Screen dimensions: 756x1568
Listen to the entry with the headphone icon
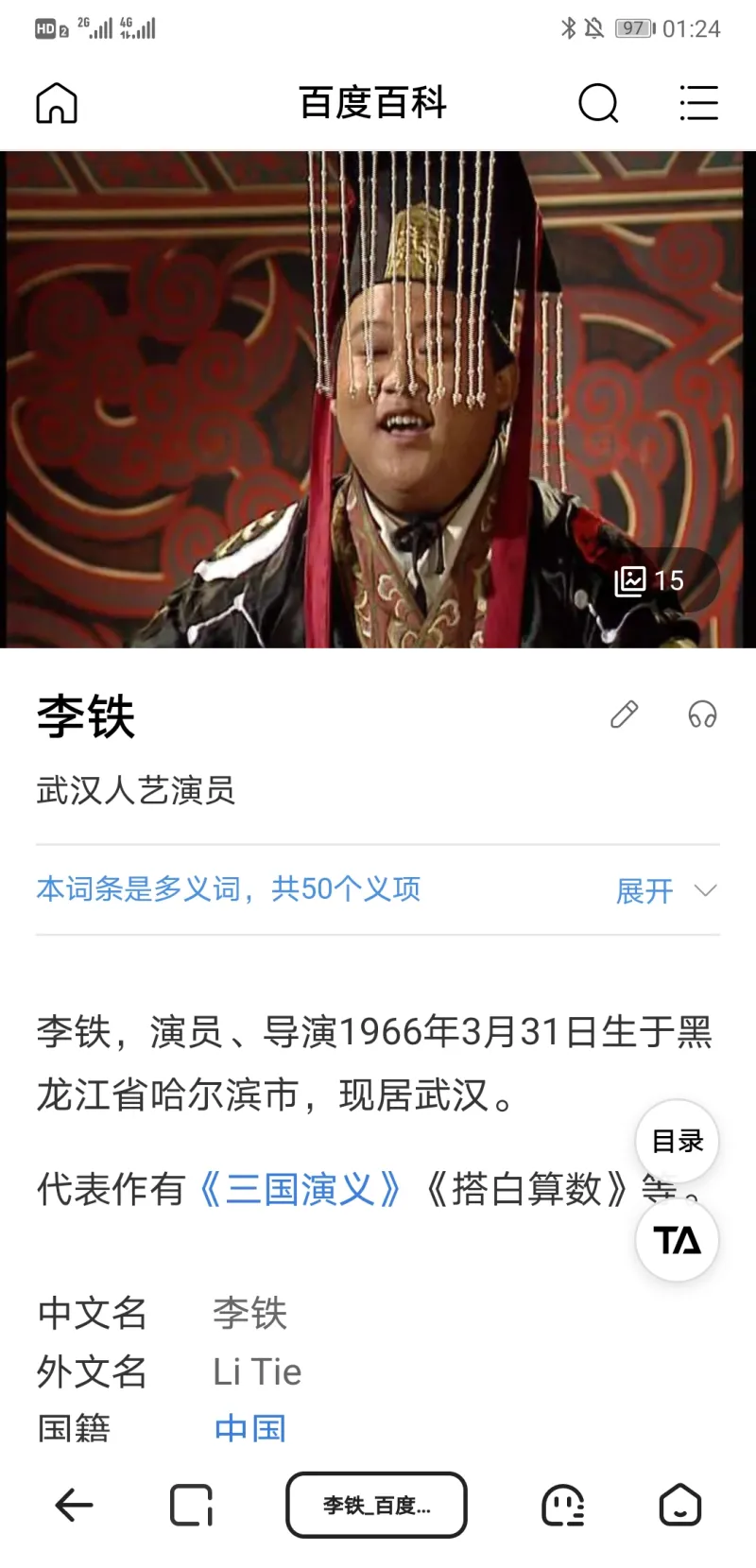(702, 715)
